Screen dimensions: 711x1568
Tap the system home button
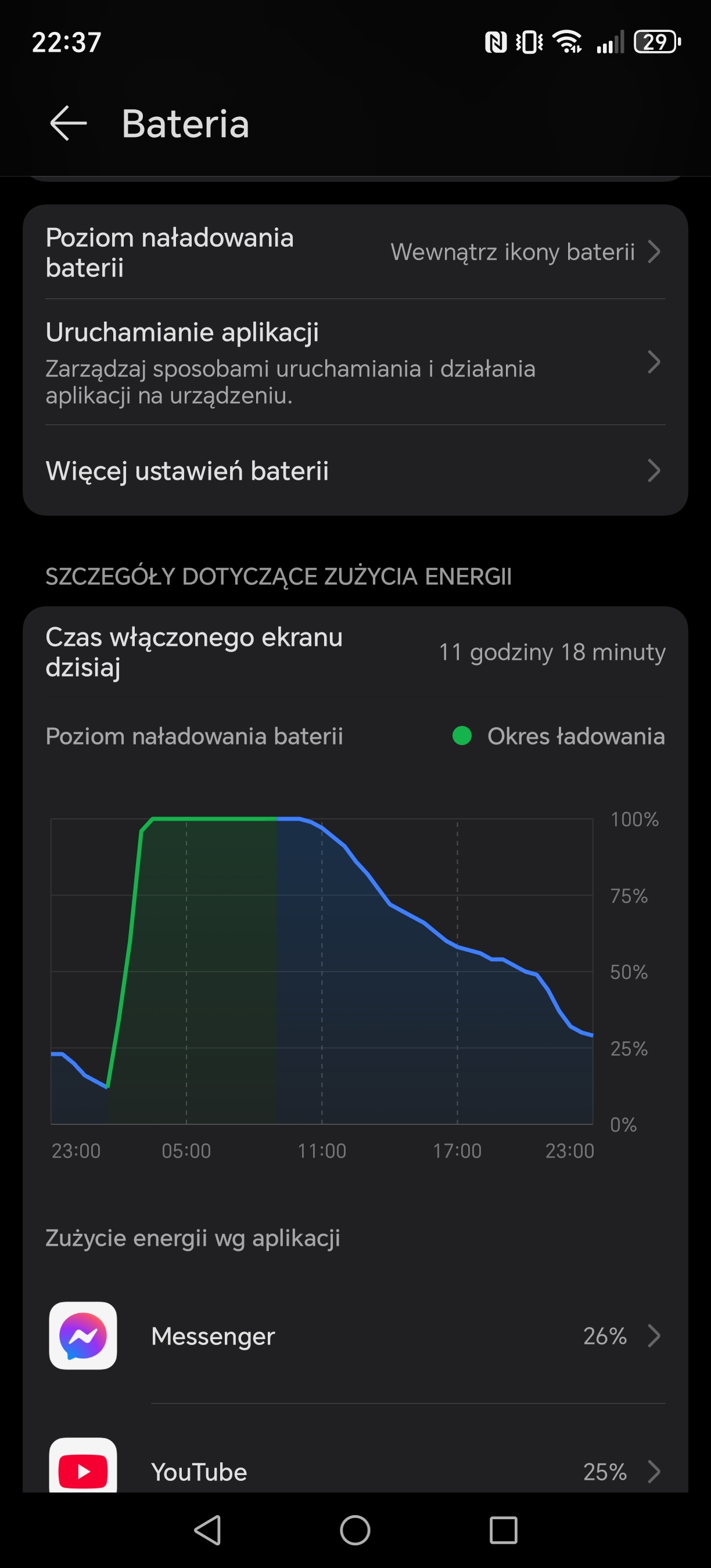tap(355, 1530)
